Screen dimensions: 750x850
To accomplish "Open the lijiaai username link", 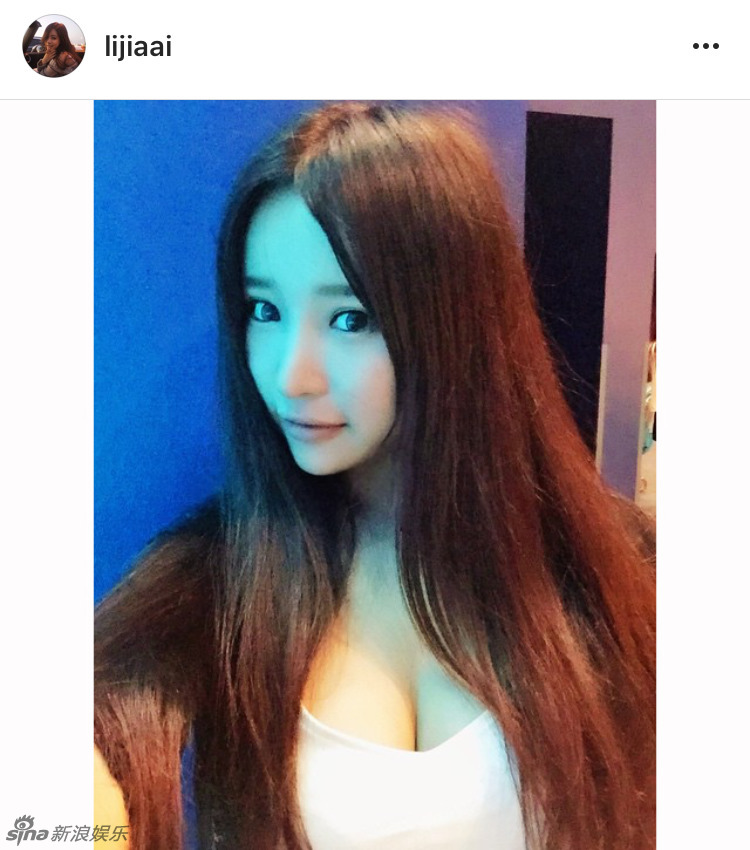I will [x=138, y=46].
